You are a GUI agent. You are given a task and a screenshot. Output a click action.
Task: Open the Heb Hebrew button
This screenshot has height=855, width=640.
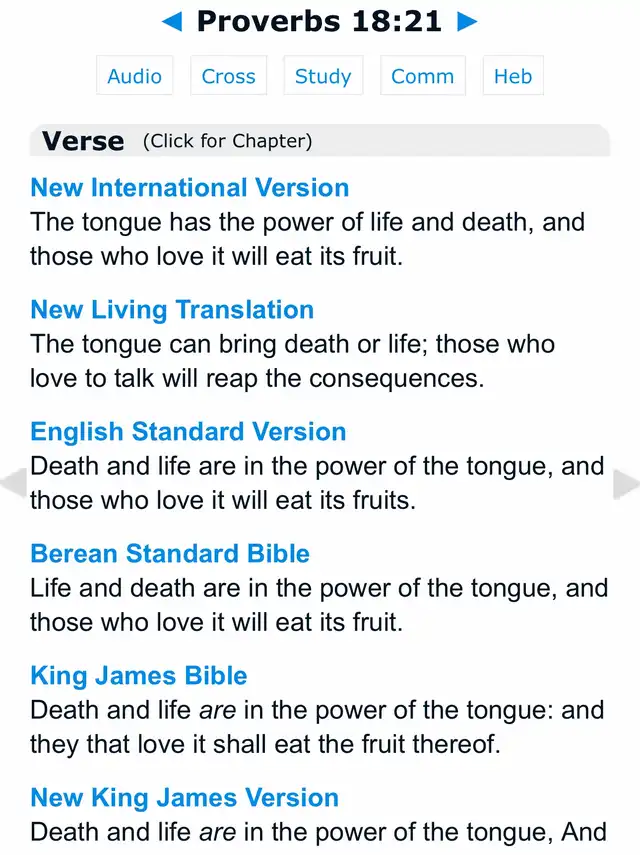[x=512, y=76]
